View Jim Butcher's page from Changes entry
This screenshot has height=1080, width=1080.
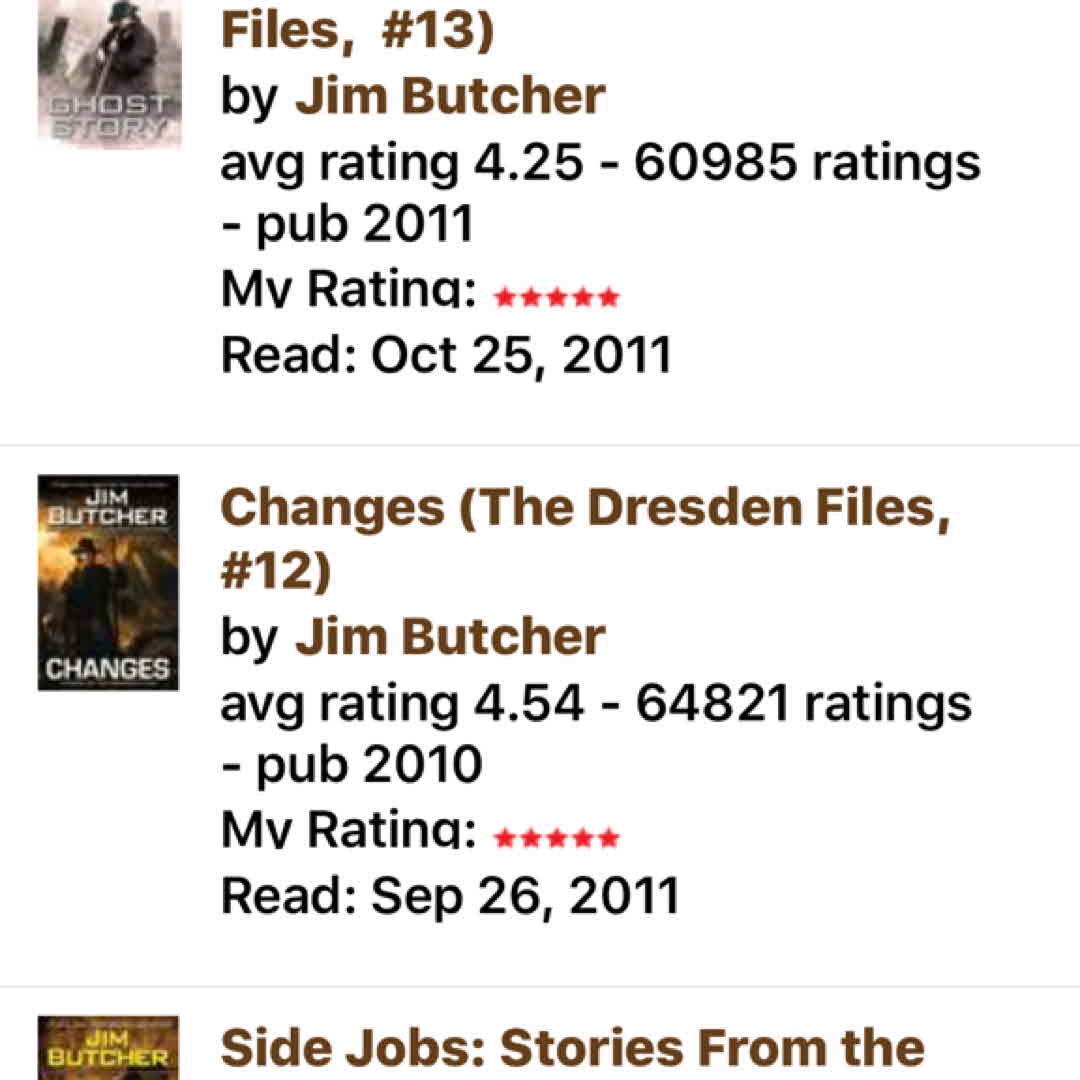click(x=450, y=637)
